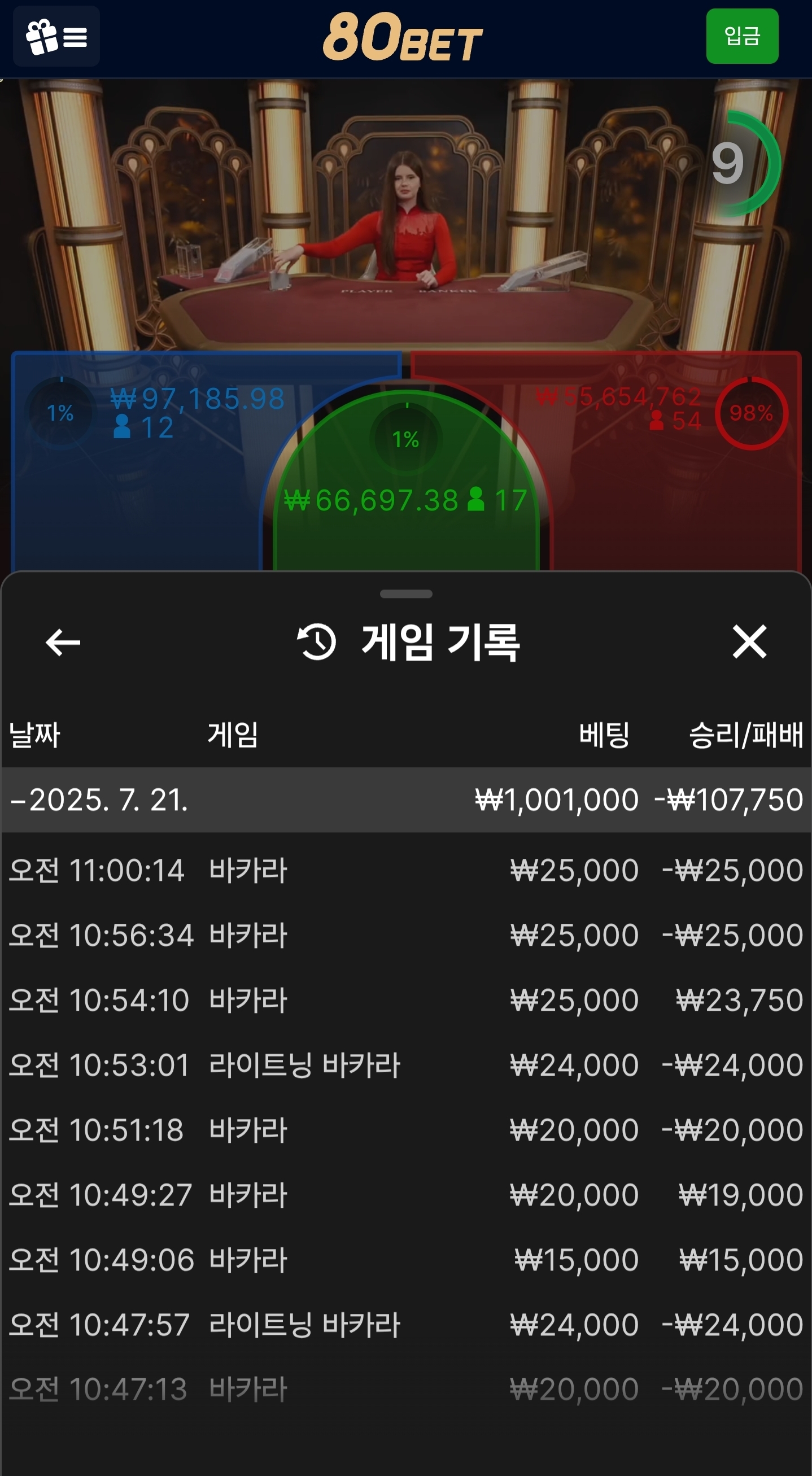The width and height of the screenshot is (812, 1476).
Task: Go back from the game history panel
Action: click(x=63, y=642)
